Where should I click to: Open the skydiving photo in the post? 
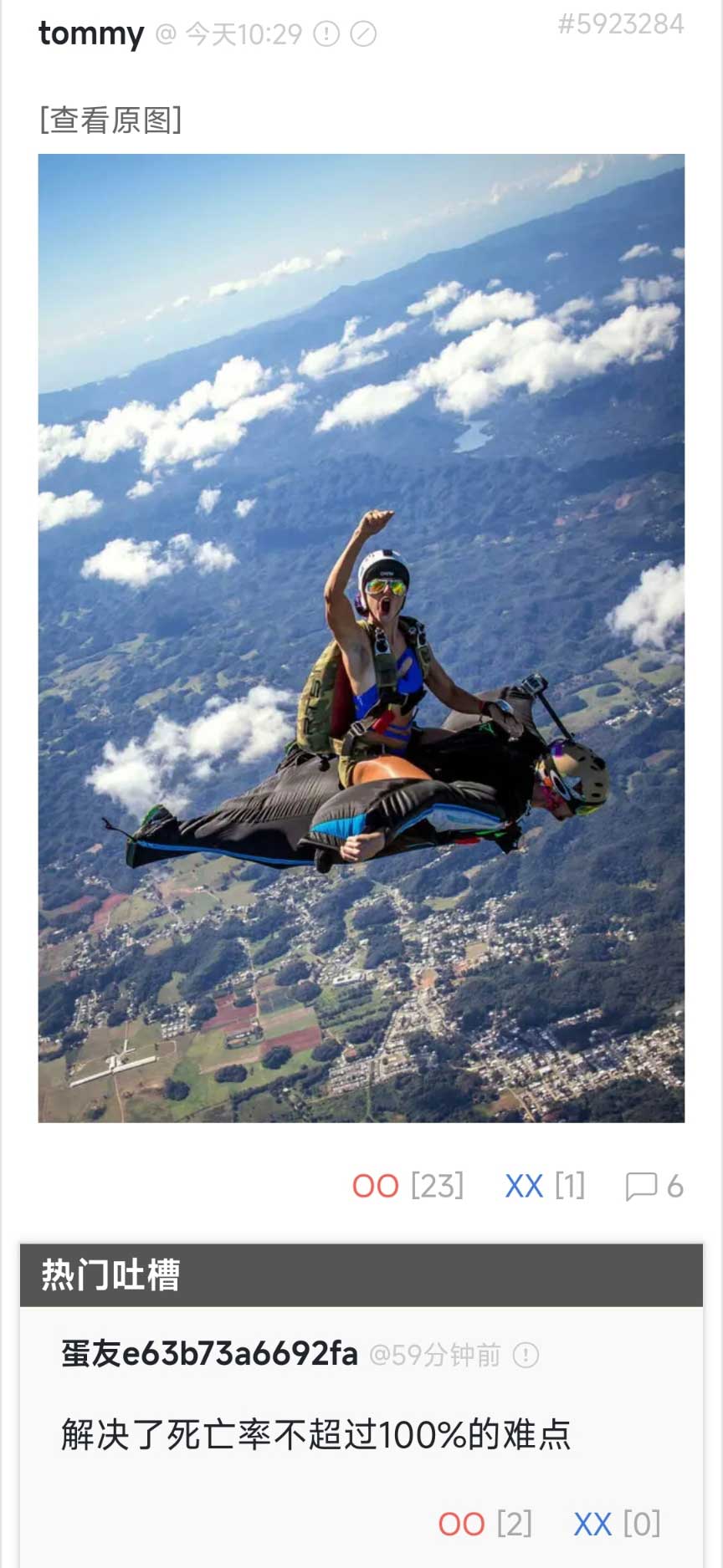click(x=361, y=637)
